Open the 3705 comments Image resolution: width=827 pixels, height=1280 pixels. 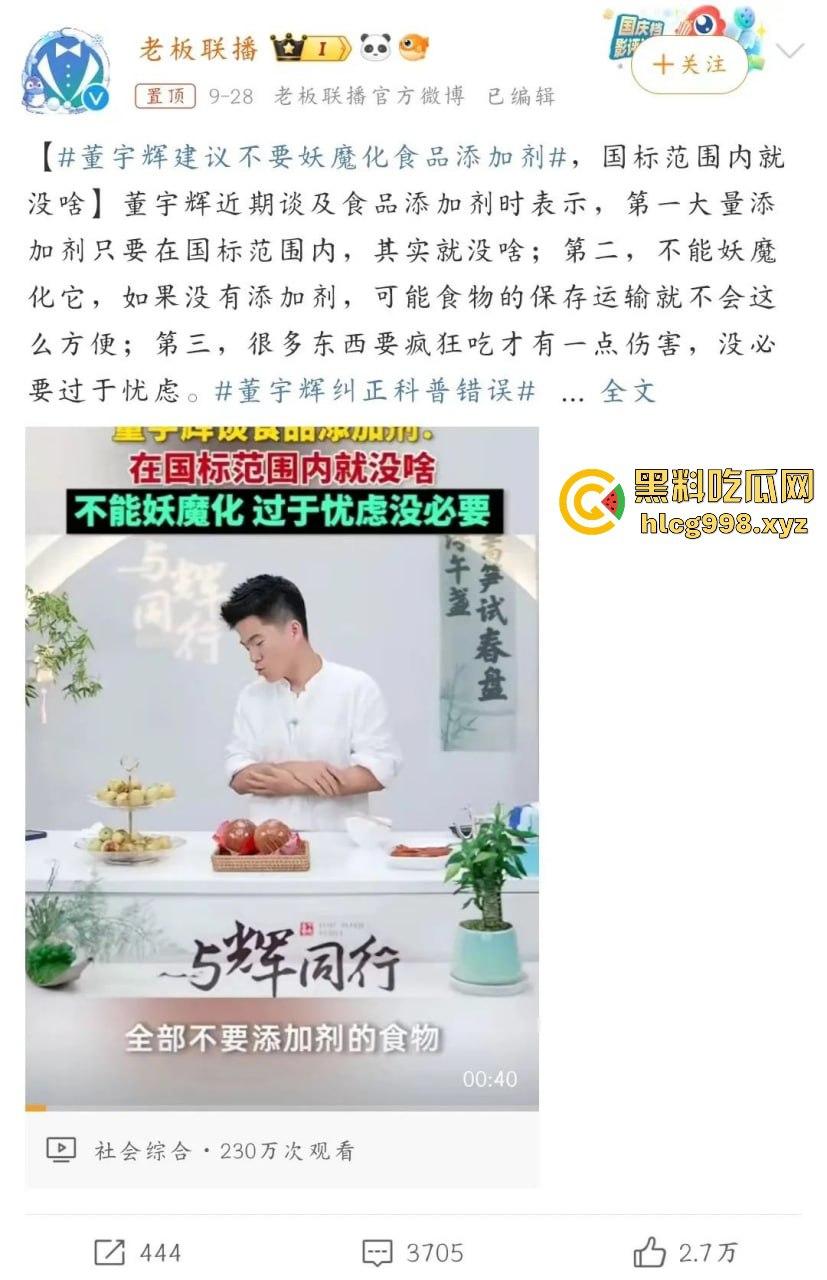coord(412,1252)
